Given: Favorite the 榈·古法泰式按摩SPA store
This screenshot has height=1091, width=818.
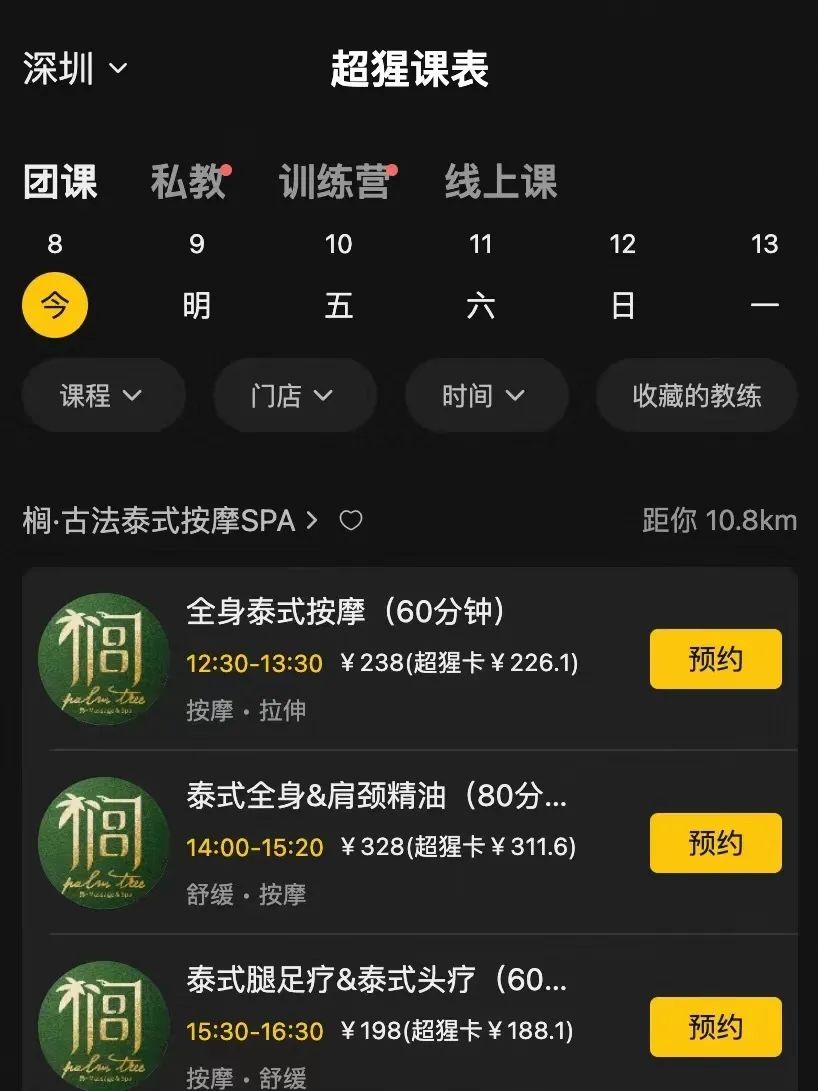Looking at the screenshot, I should click(351, 521).
